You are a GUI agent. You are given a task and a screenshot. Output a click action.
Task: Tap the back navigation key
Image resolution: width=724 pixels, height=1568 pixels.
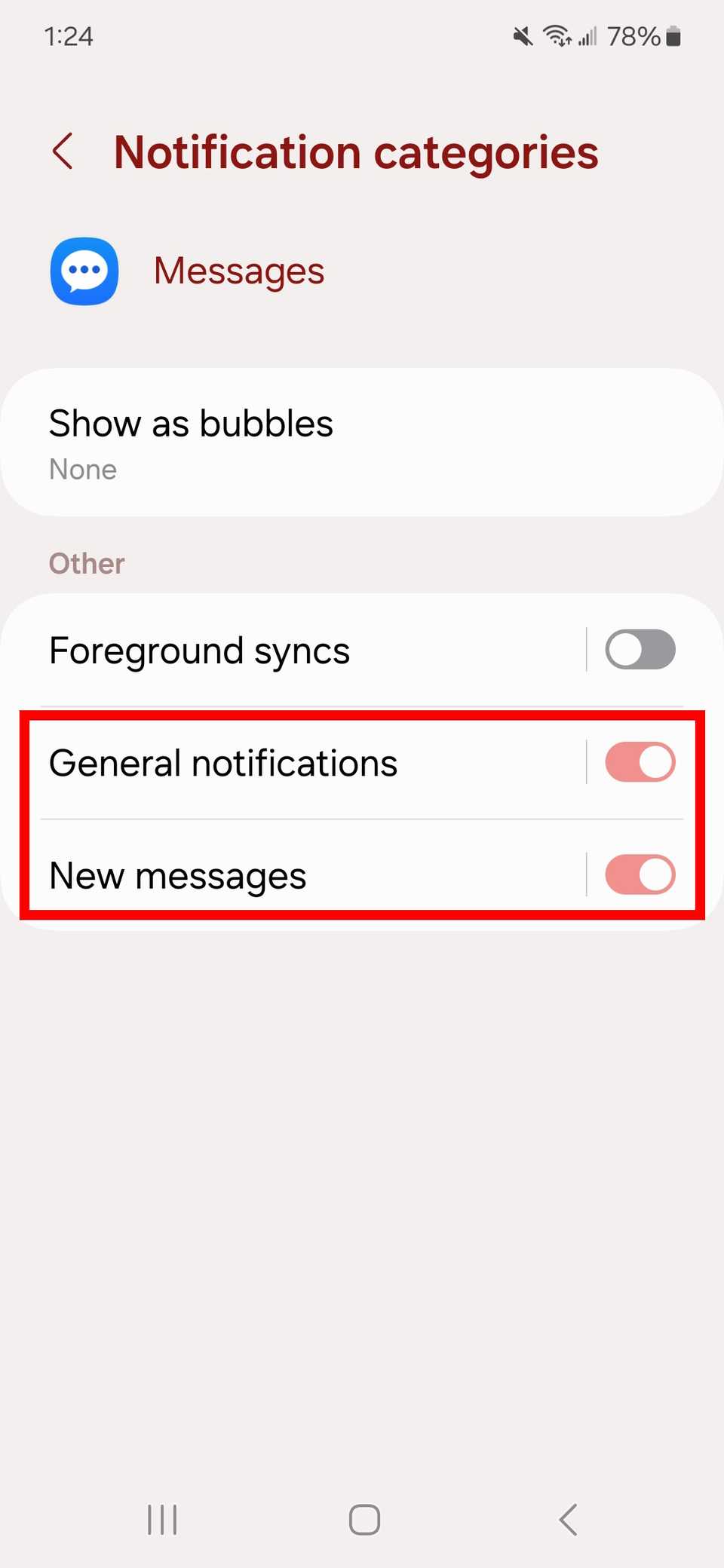tap(568, 1521)
